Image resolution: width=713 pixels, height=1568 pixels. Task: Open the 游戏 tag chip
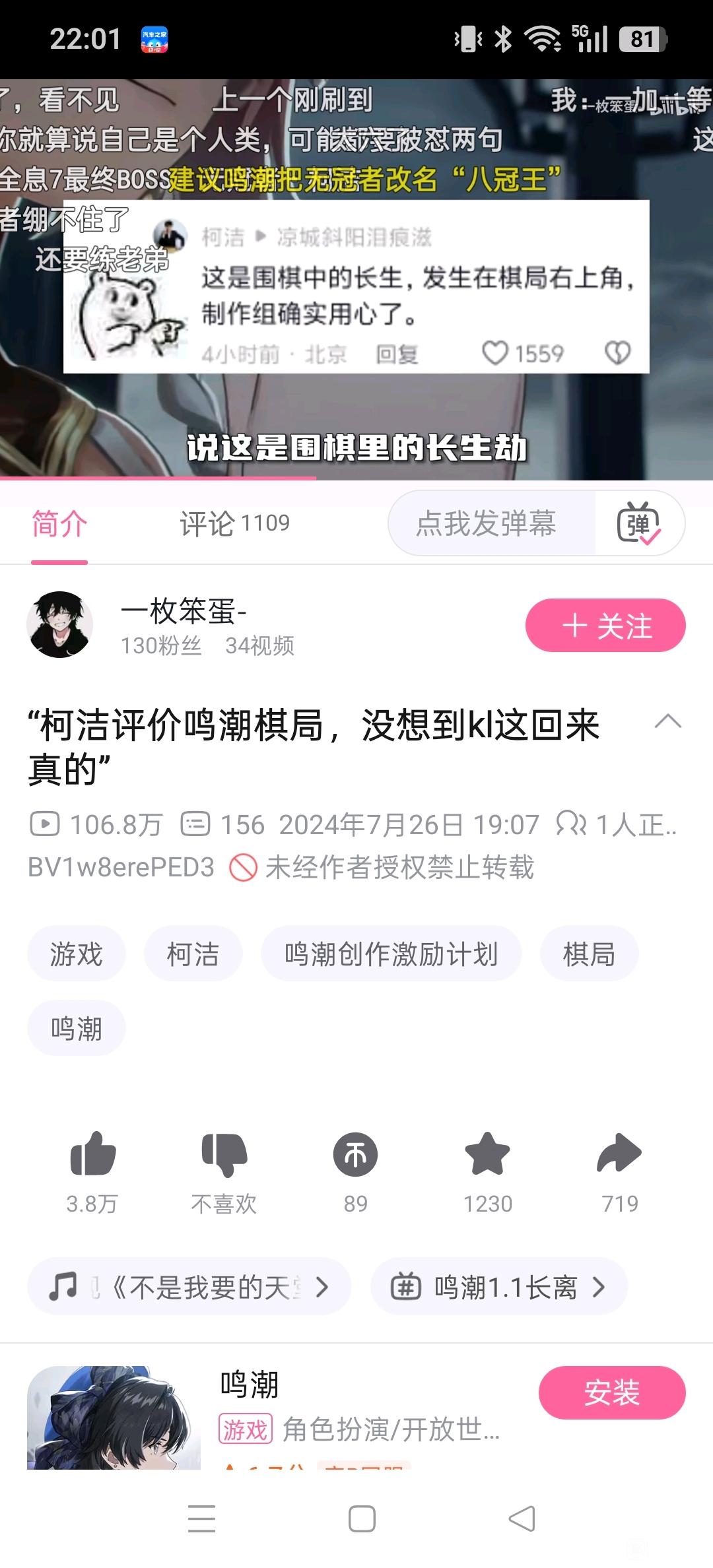coord(77,954)
